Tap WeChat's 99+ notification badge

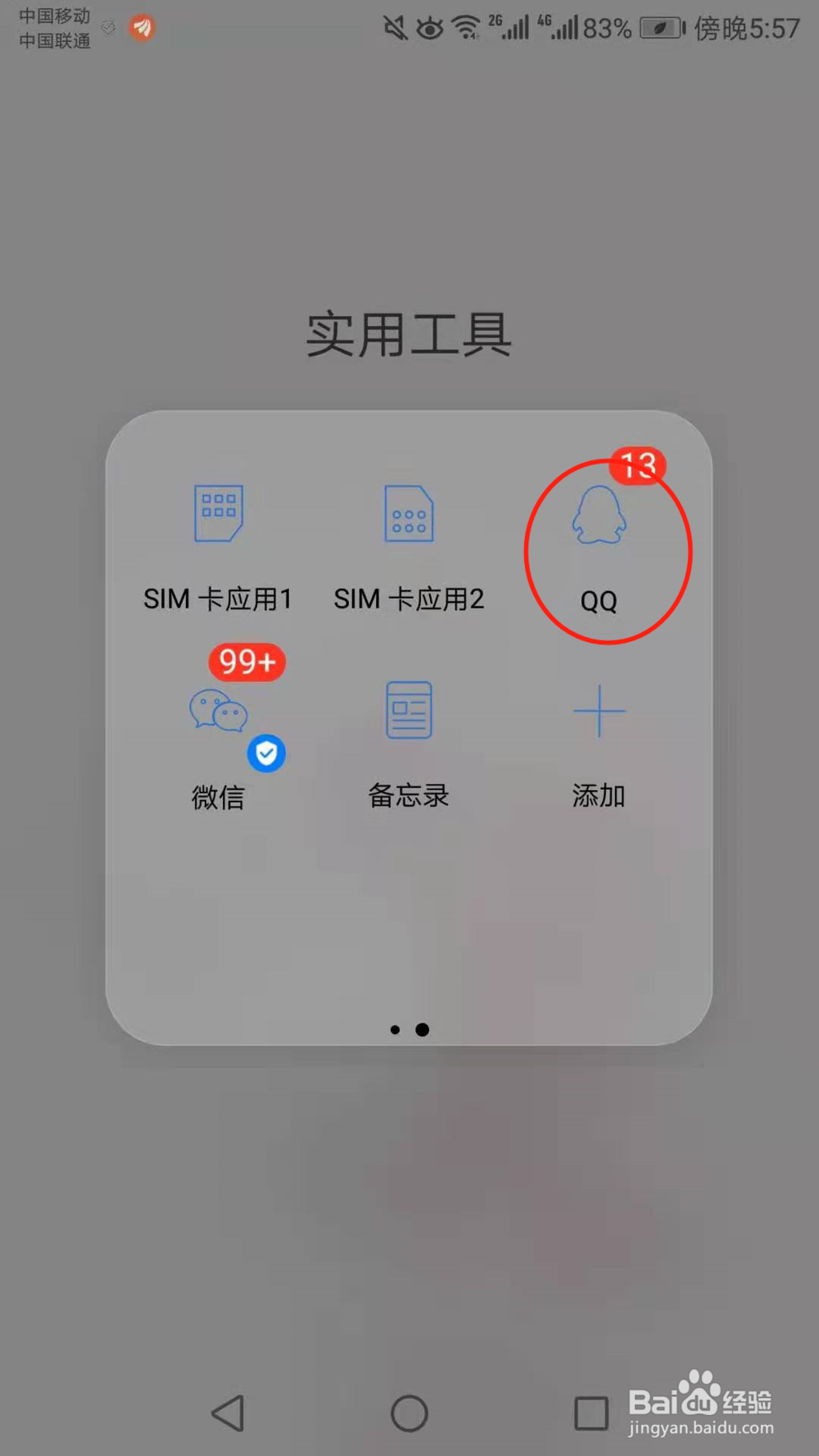click(x=247, y=662)
